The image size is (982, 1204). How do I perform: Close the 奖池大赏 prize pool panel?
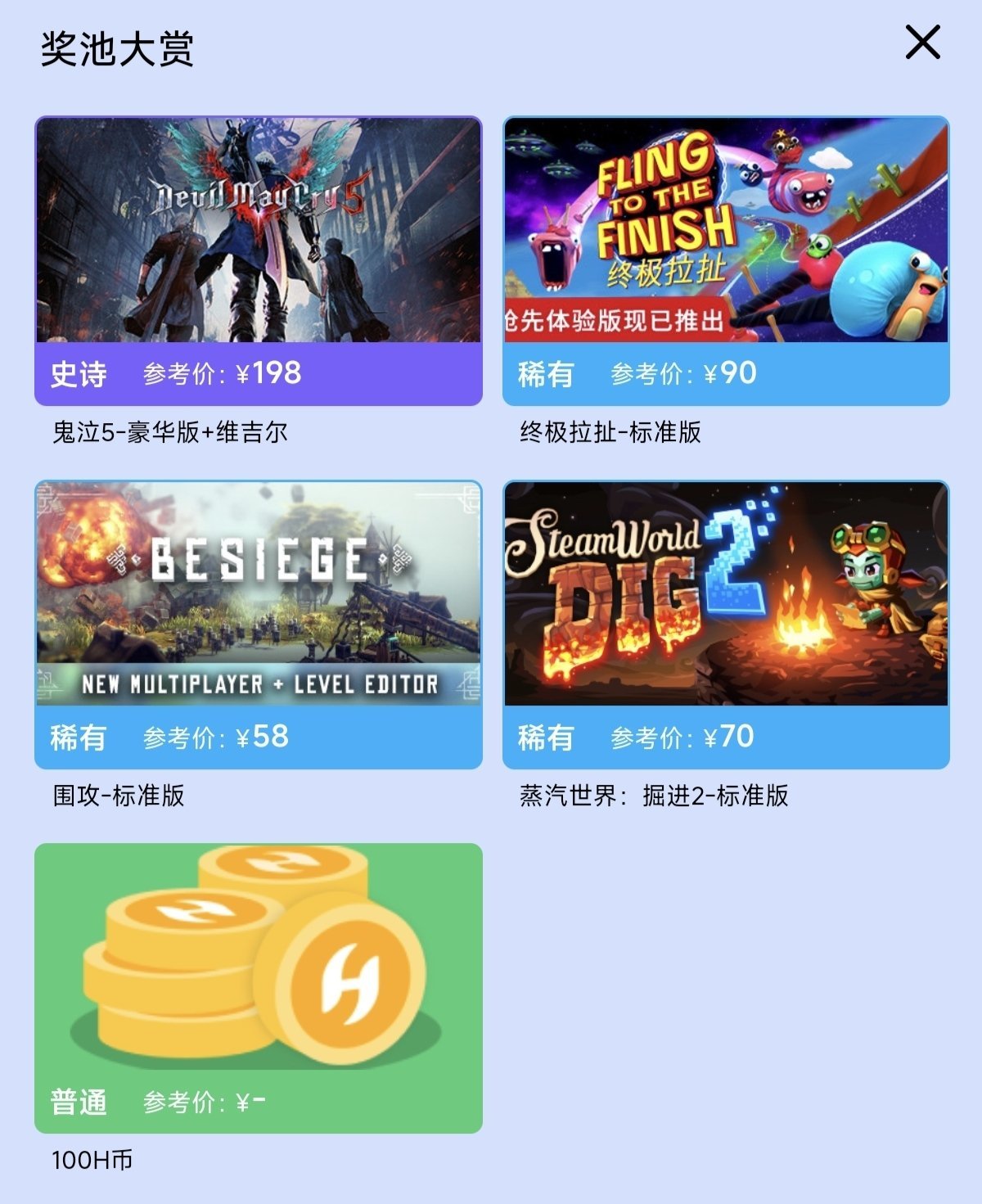922,43
